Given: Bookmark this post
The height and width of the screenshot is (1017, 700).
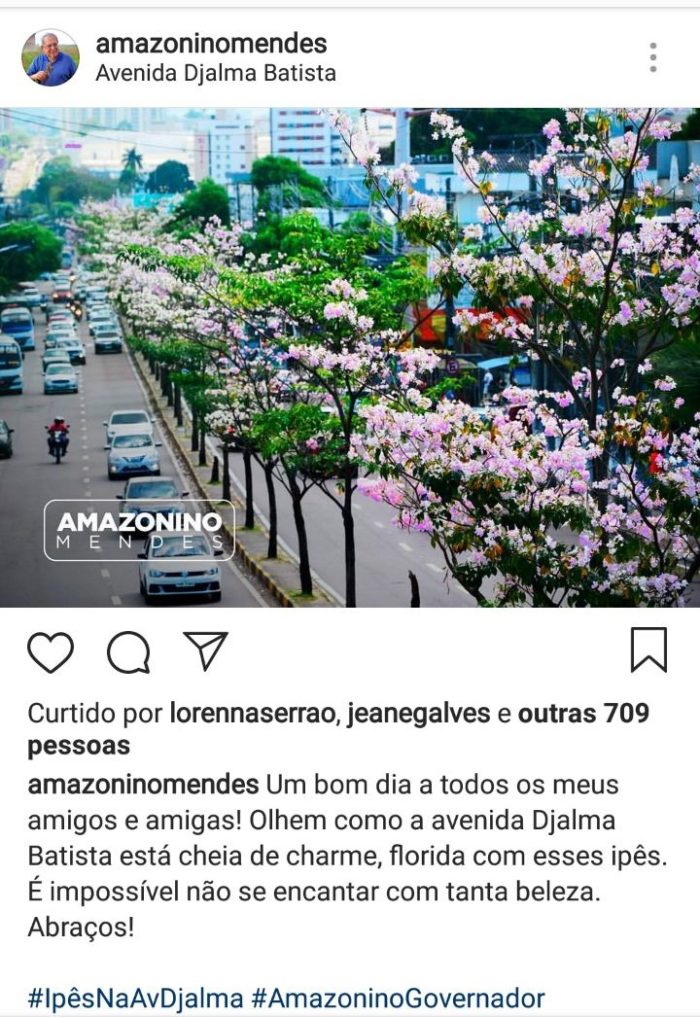Looking at the screenshot, I should click(x=648, y=650).
